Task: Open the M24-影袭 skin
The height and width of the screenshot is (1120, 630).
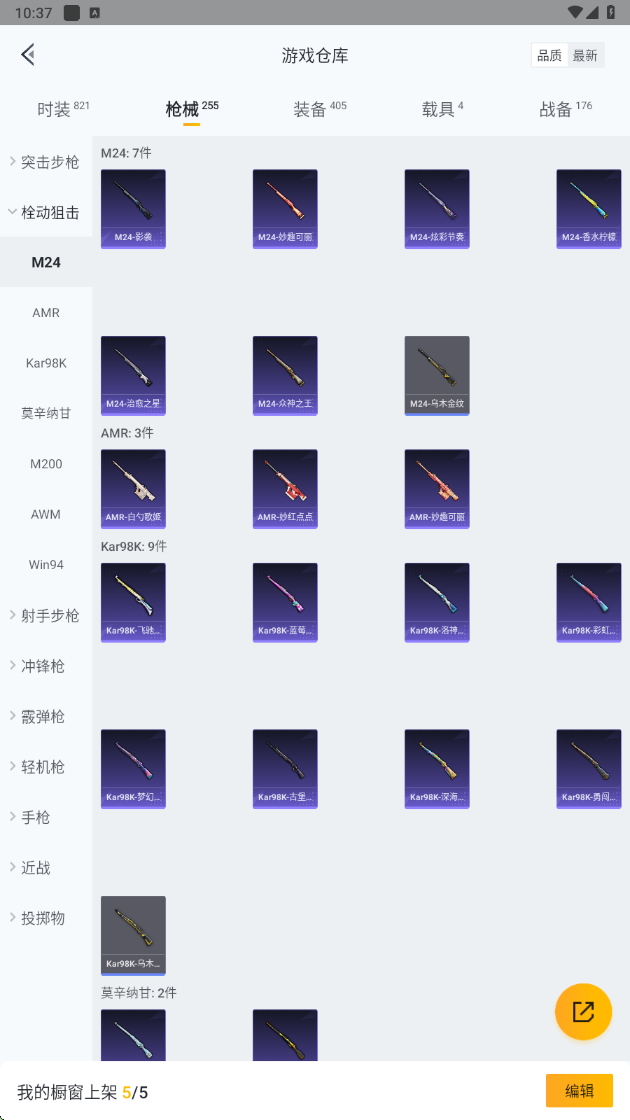Action: pyautogui.click(x=134, y=209)
